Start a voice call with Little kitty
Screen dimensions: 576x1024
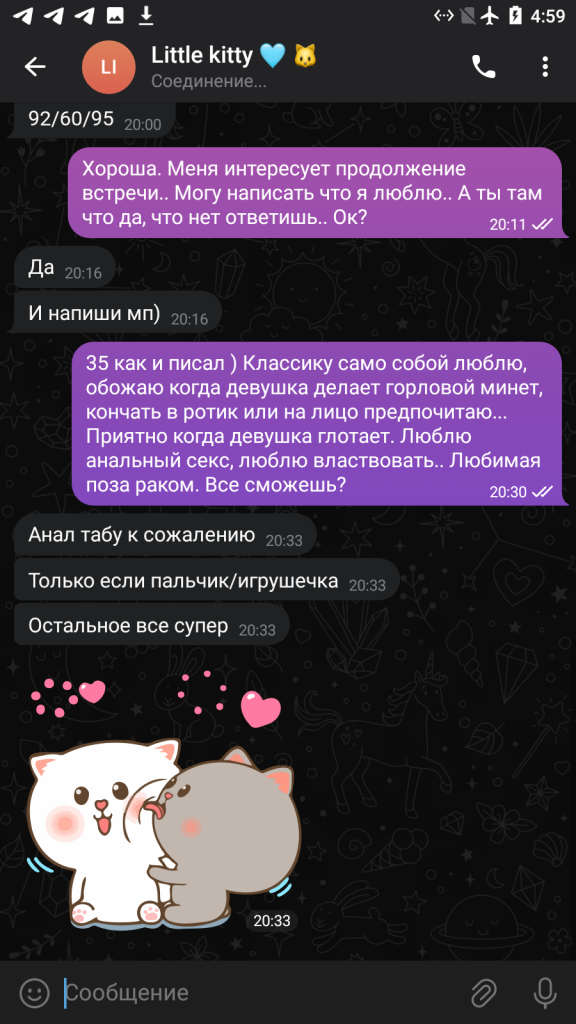click(483, 67)
